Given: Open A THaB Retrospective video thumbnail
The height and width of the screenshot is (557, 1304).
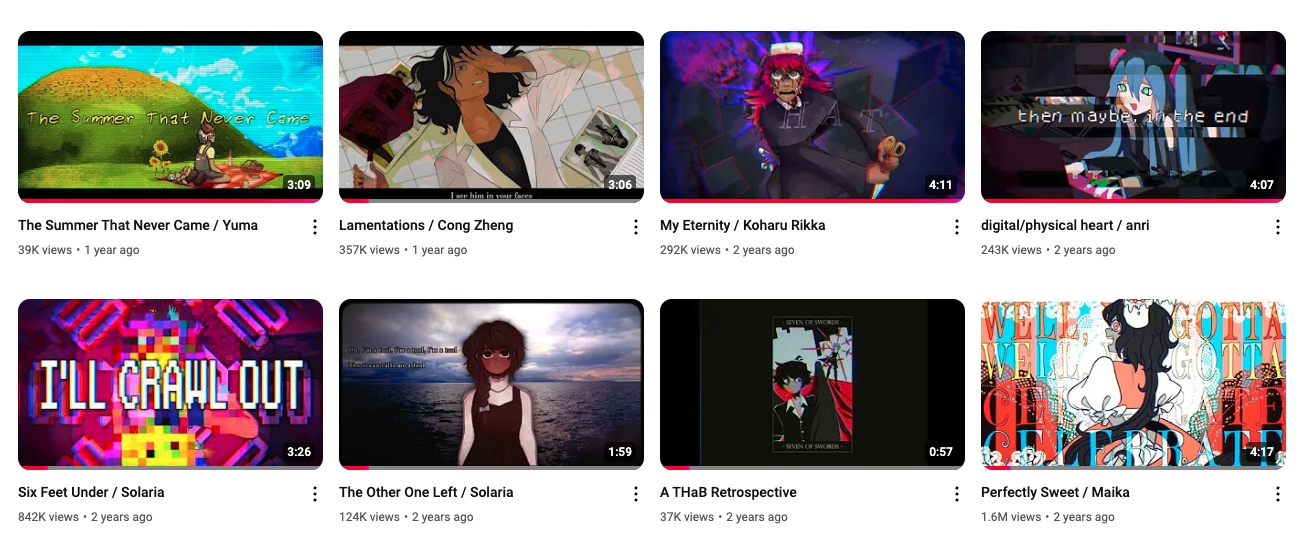Looking at the screenshot, I should pos(812,384).
